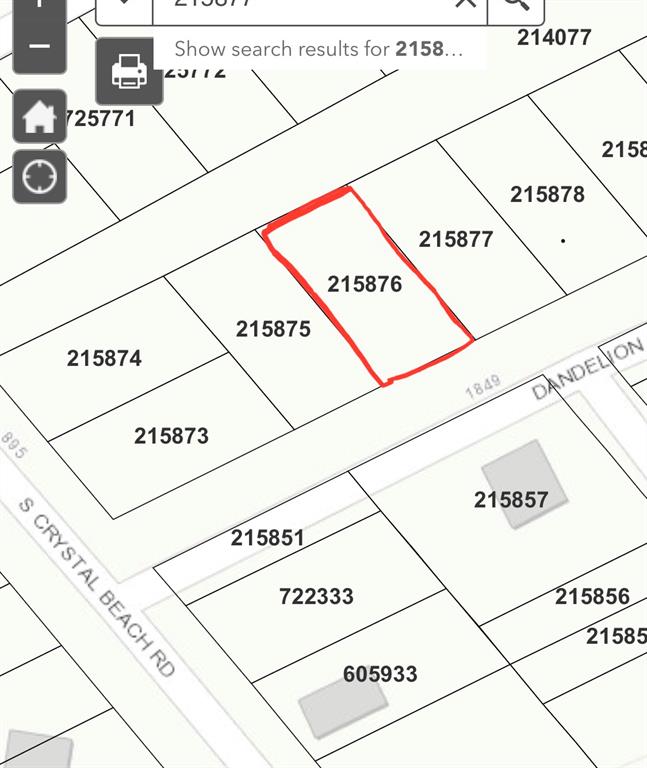This screenshot has height=768, width=647.
Task: Clear the search text with X
Action: tap(465, 5)
